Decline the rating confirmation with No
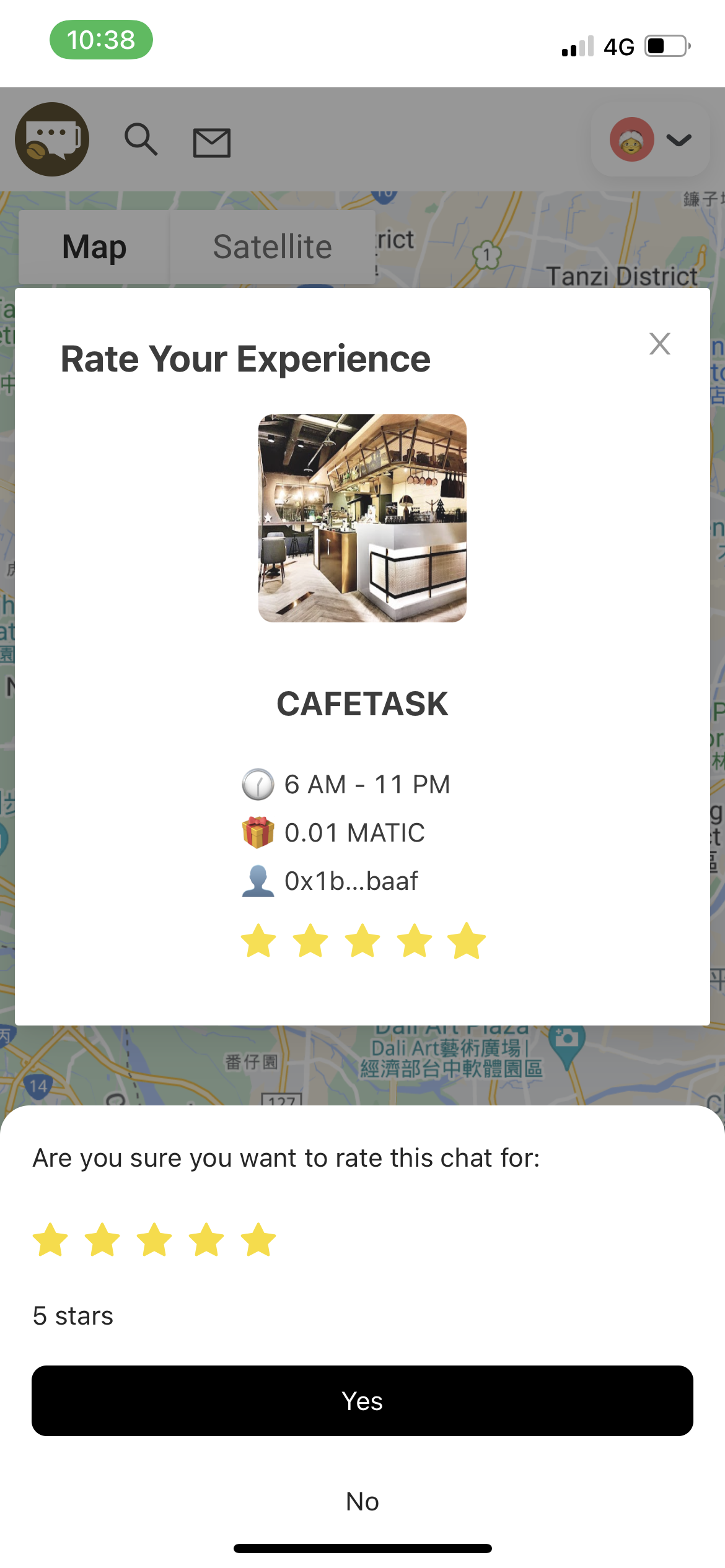 [362, 1501]
